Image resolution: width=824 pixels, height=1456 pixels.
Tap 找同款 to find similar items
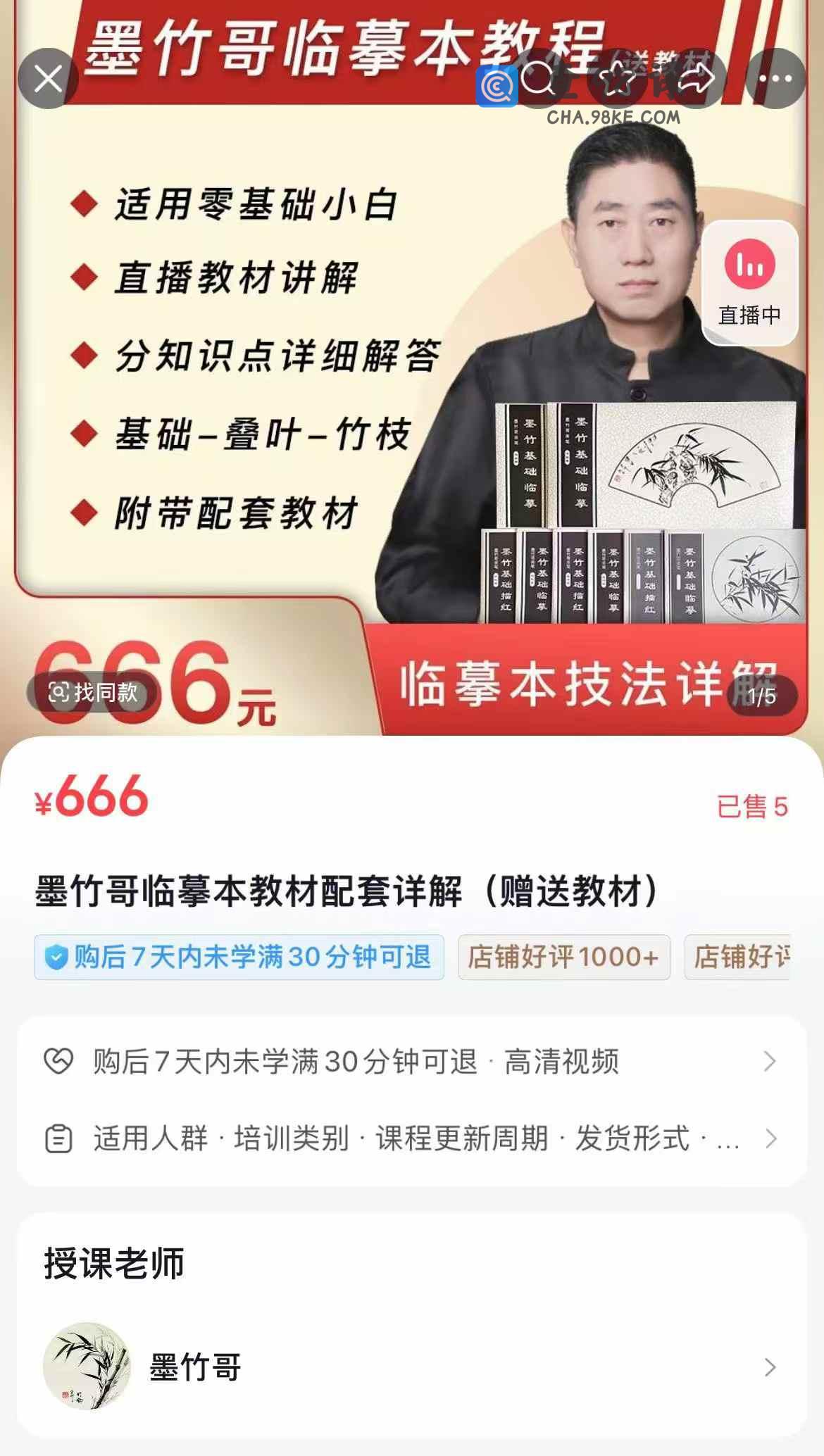click(92, 693)
